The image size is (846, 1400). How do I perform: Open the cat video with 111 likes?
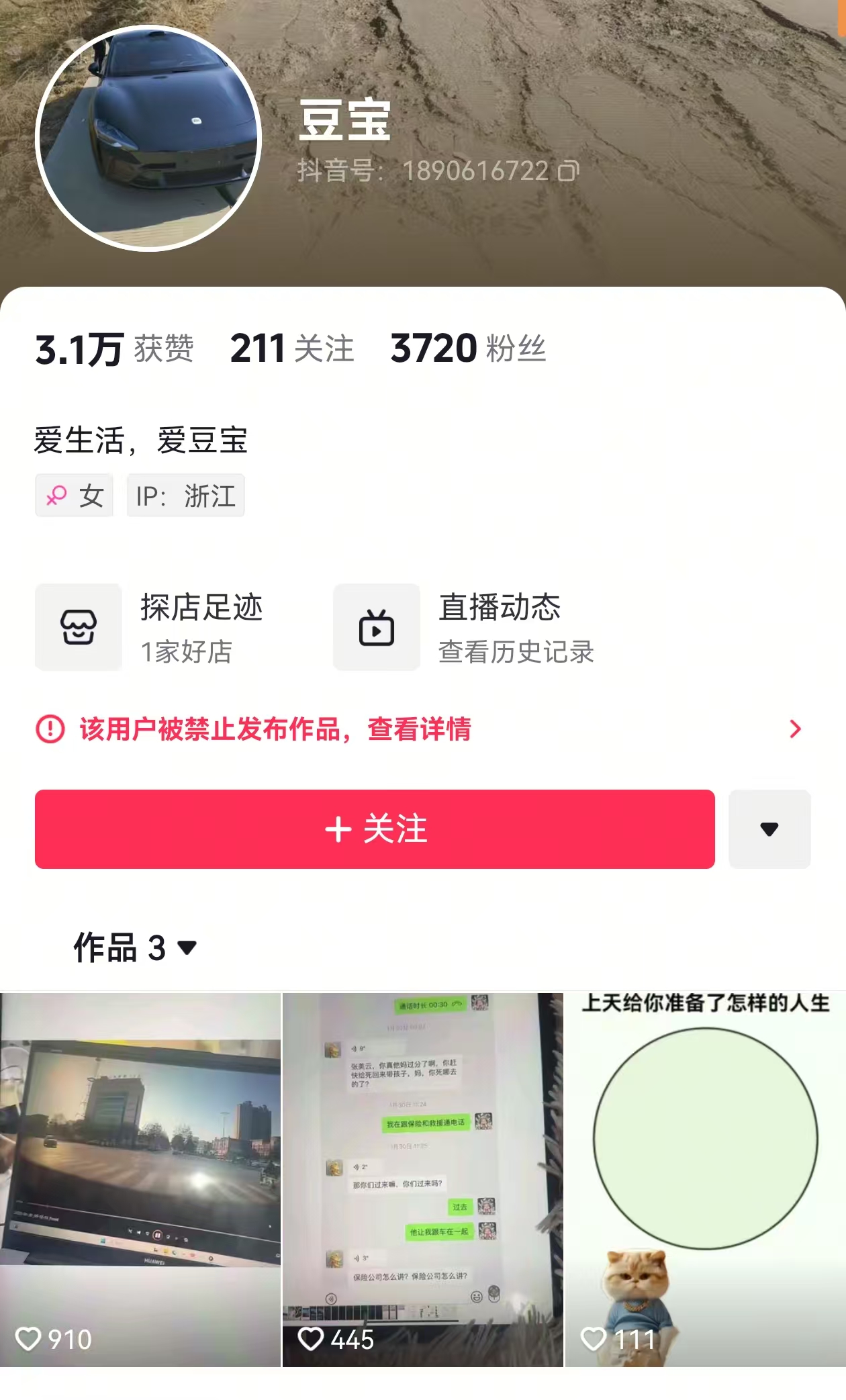point(705,1178)
